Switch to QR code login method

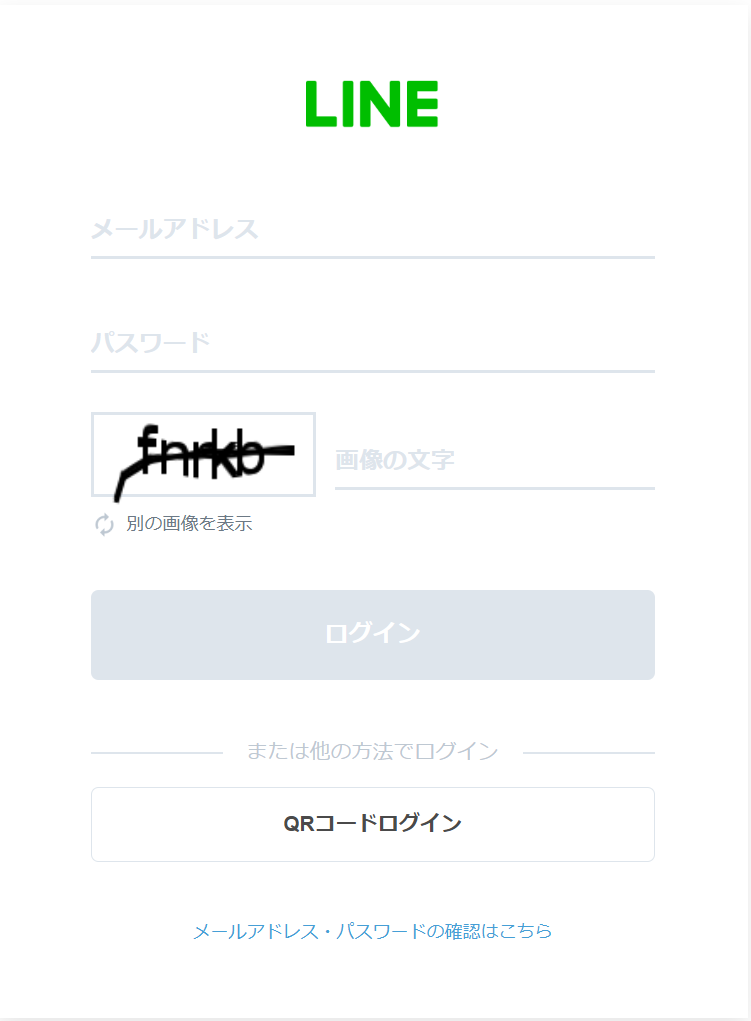(372, 823)
